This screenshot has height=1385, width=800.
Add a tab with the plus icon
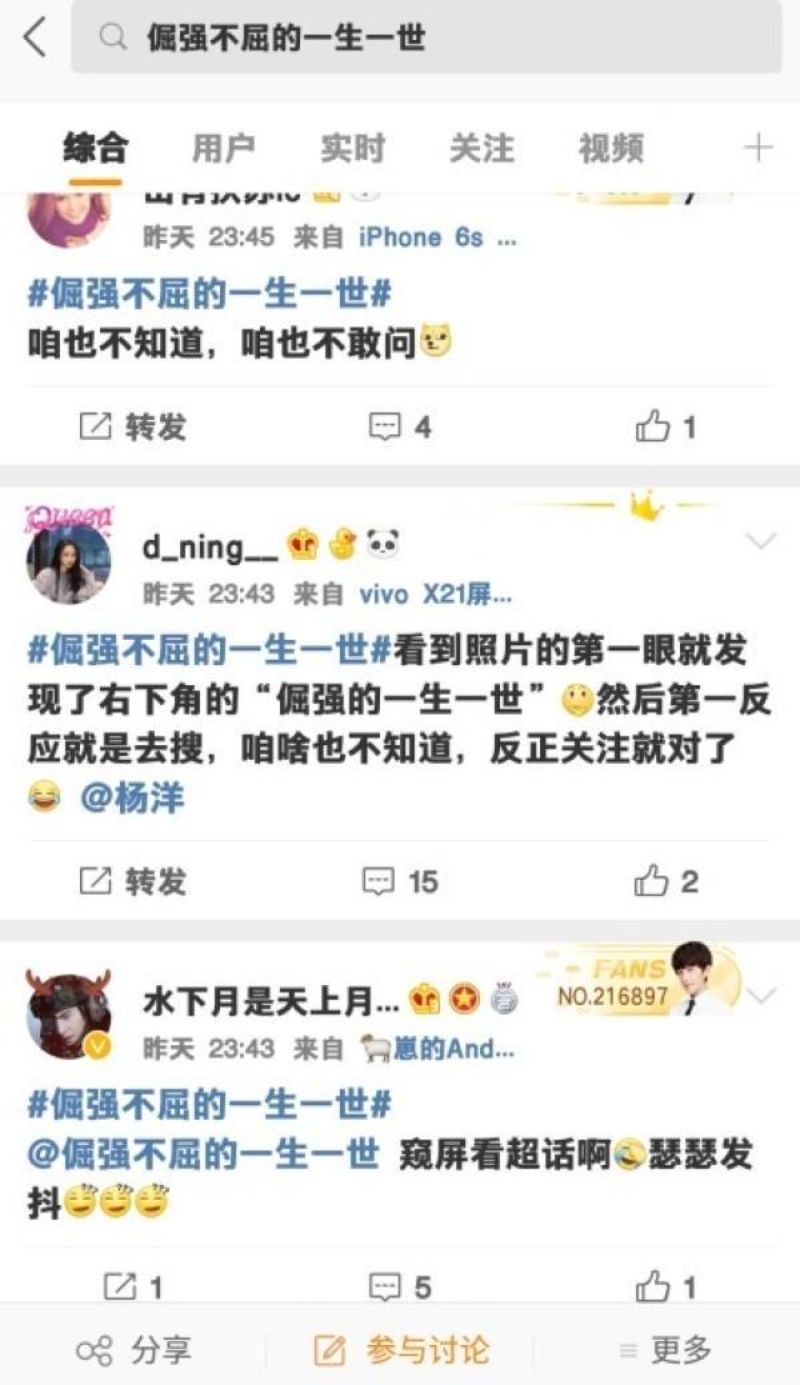(759, 149)
